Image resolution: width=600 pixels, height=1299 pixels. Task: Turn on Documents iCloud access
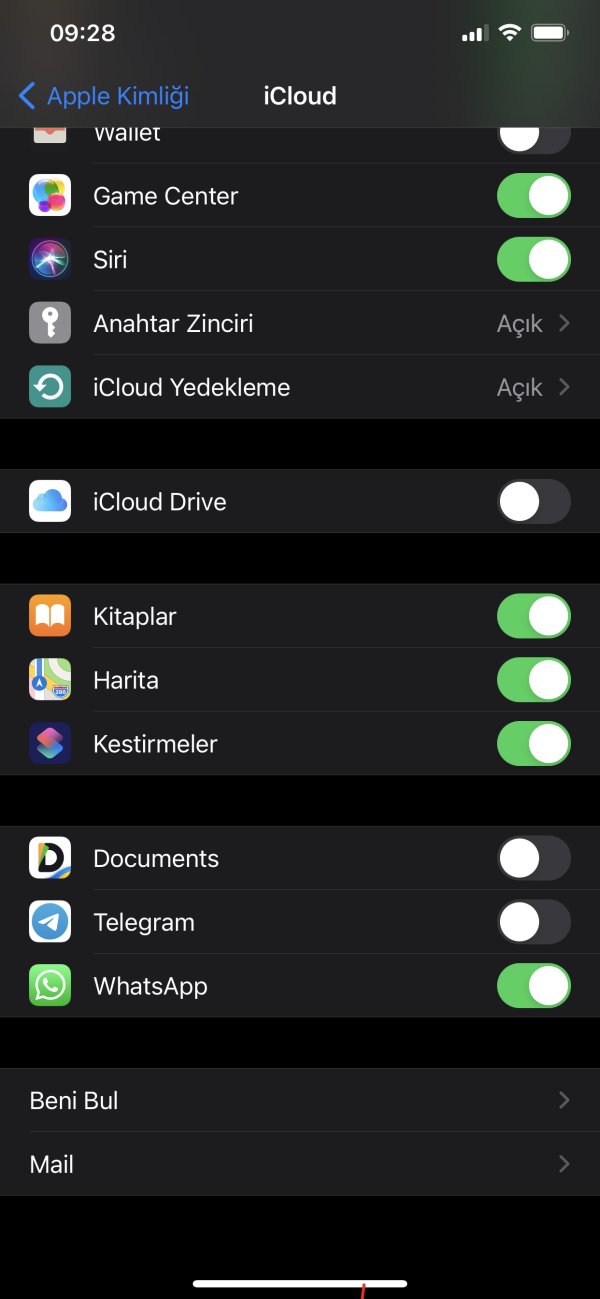pos(533,859)
